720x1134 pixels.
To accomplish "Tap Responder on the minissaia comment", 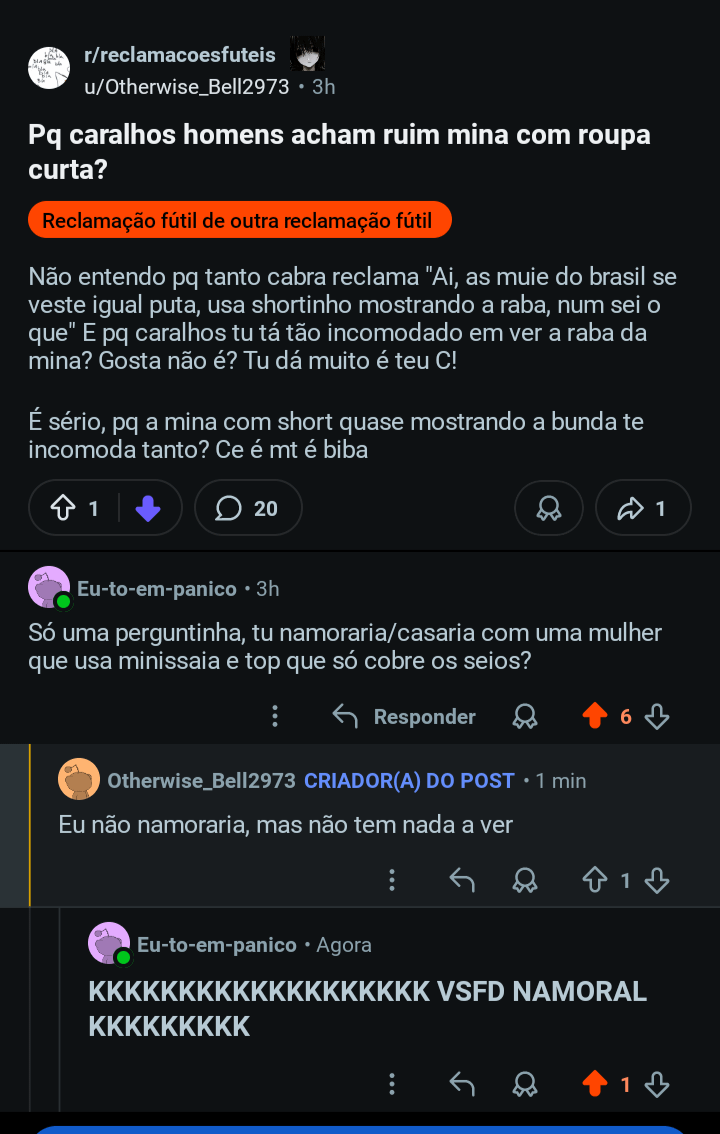I will point(404,716).
